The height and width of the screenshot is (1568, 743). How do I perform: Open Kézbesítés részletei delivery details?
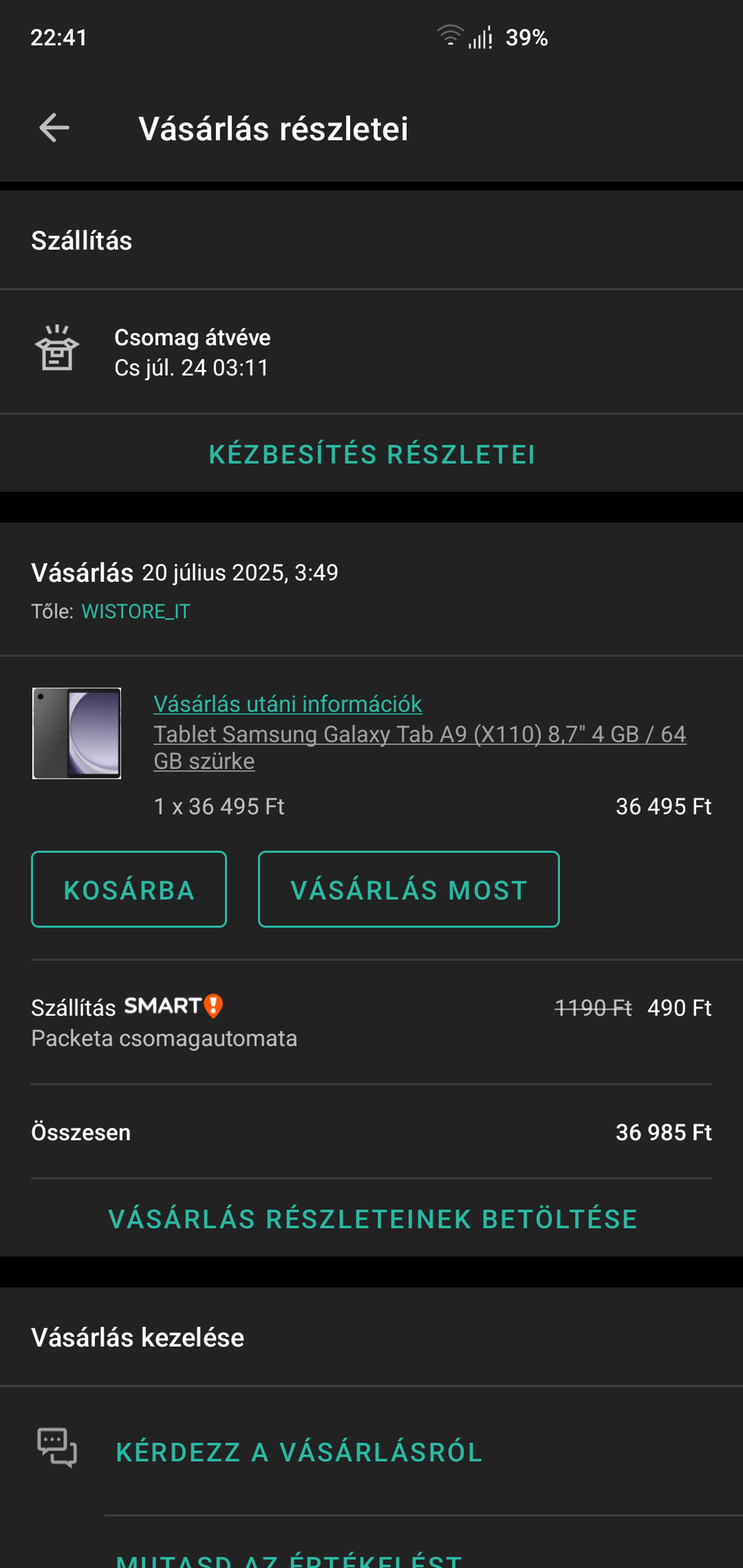click(371, 454)
